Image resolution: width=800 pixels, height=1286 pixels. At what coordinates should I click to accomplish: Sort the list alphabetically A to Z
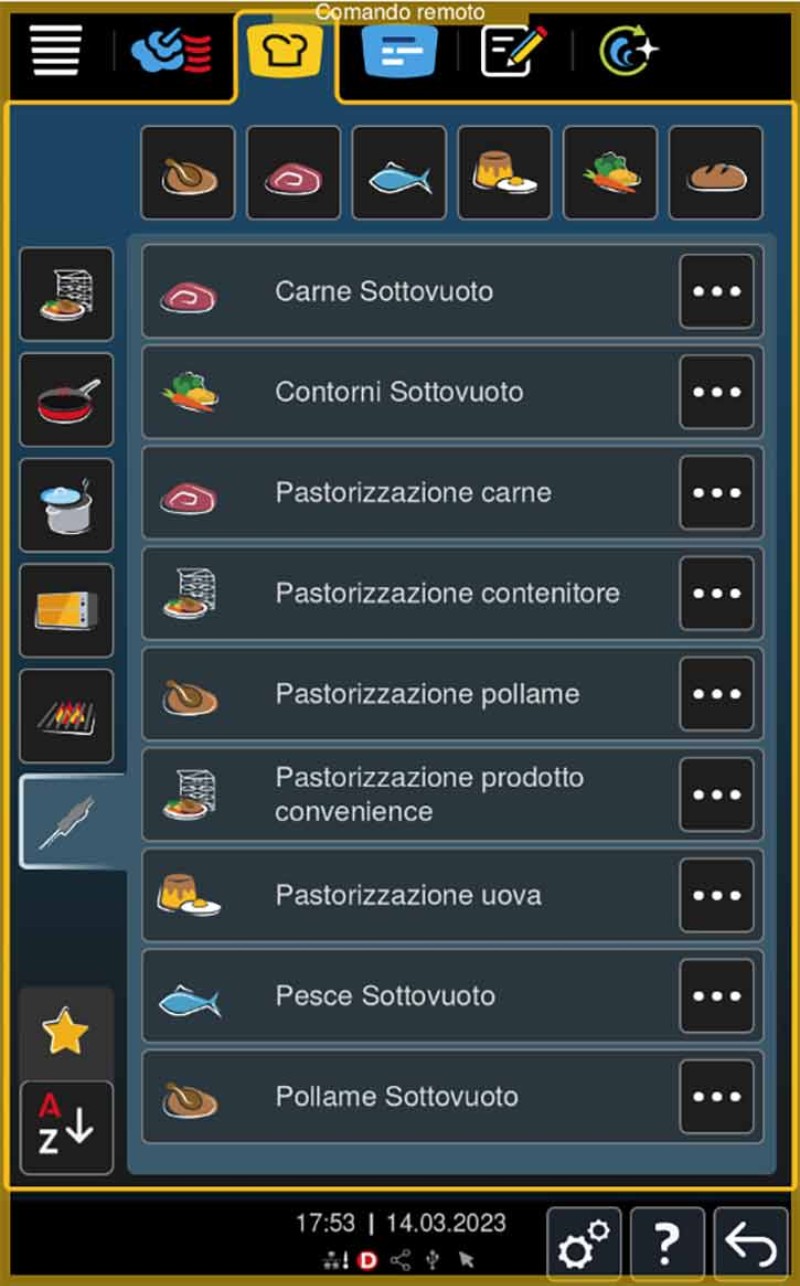click(x=66, y=1127)
